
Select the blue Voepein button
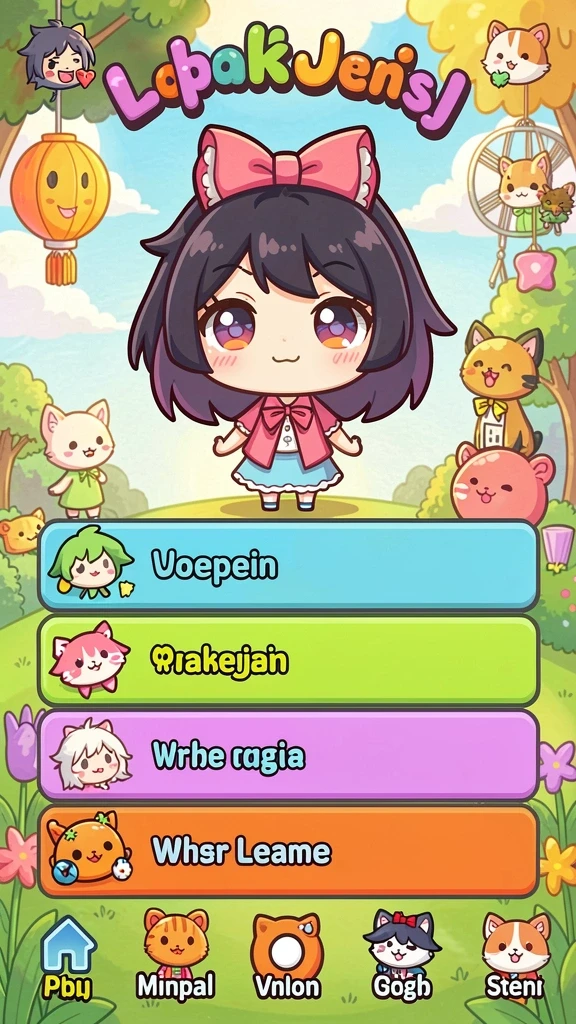click(x=288, y=566)
